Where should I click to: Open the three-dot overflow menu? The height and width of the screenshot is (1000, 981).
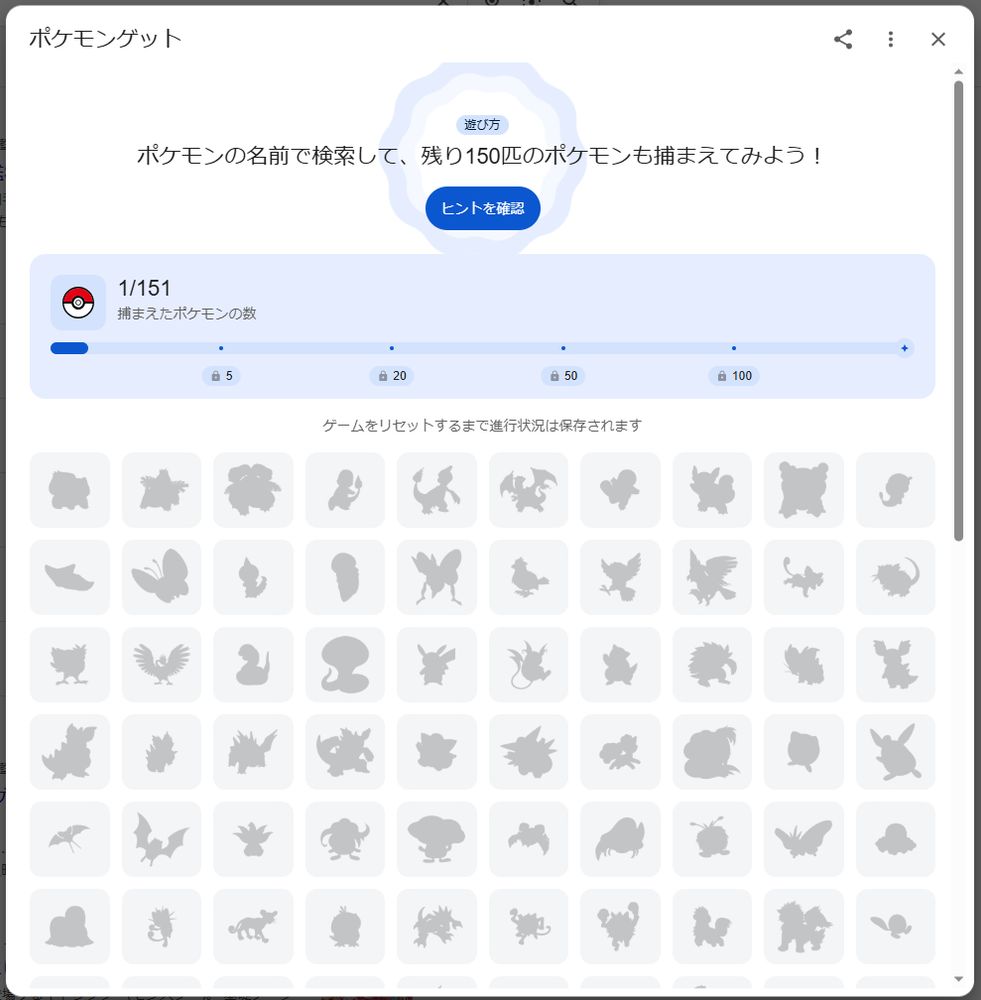(x=890, y=40)
